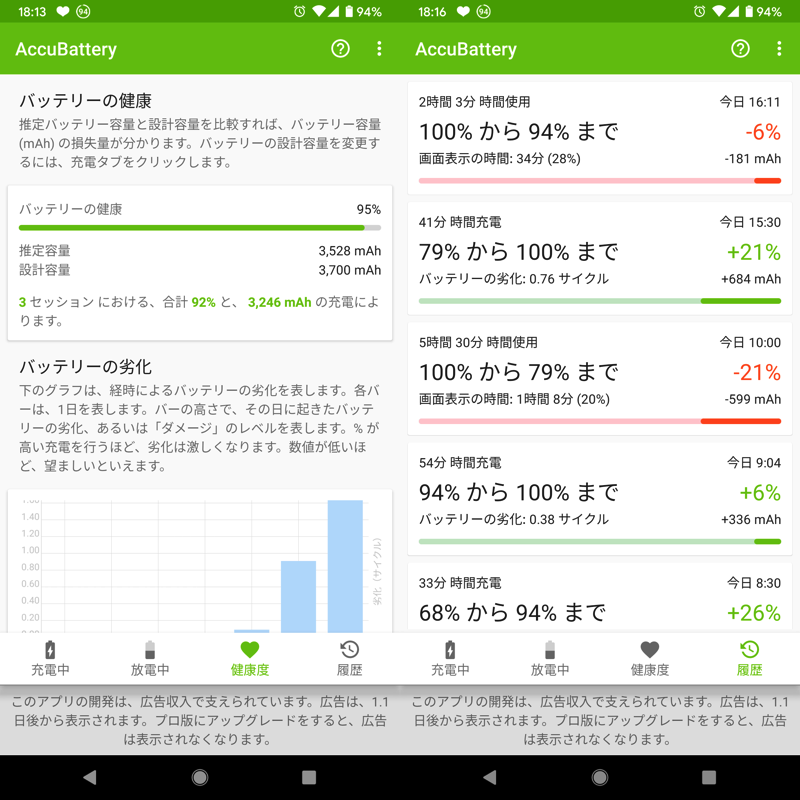
Task: Open the overflow menu on the history list screen
Action: [779, 48]
